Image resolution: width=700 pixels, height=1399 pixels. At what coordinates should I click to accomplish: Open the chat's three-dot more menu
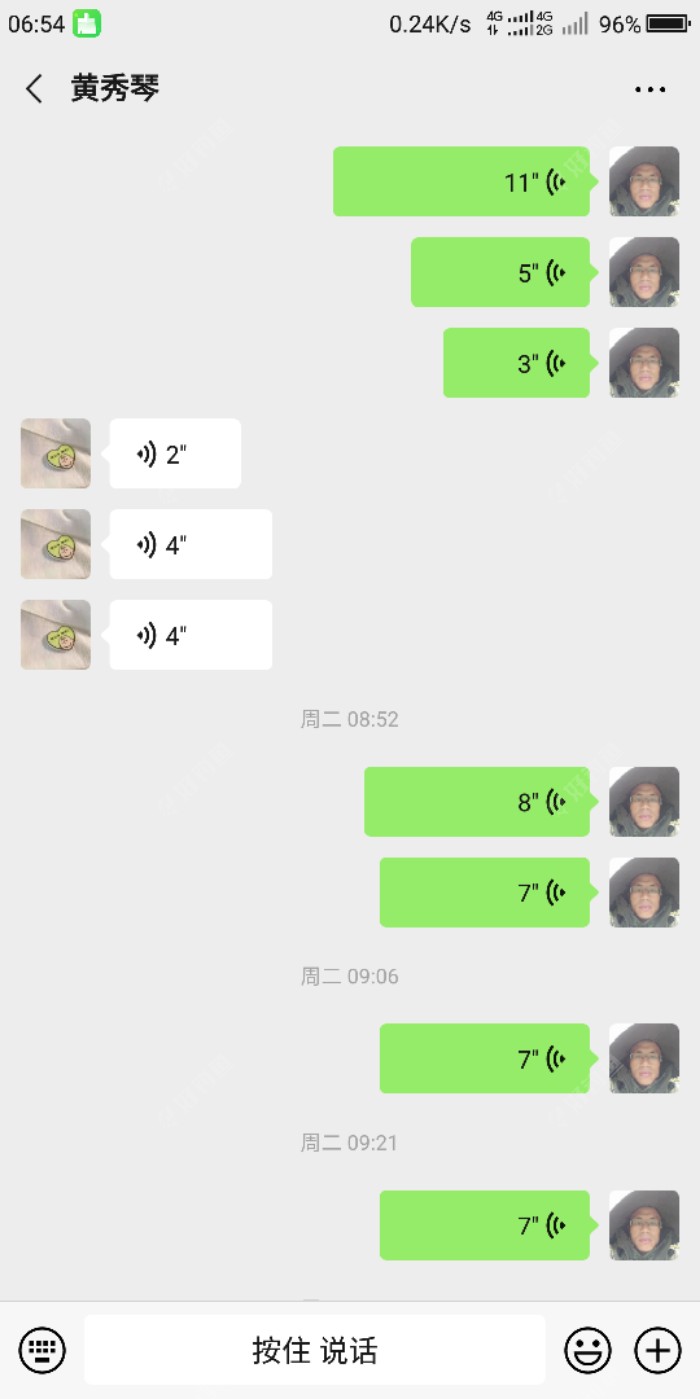click(x=650, y=89)
